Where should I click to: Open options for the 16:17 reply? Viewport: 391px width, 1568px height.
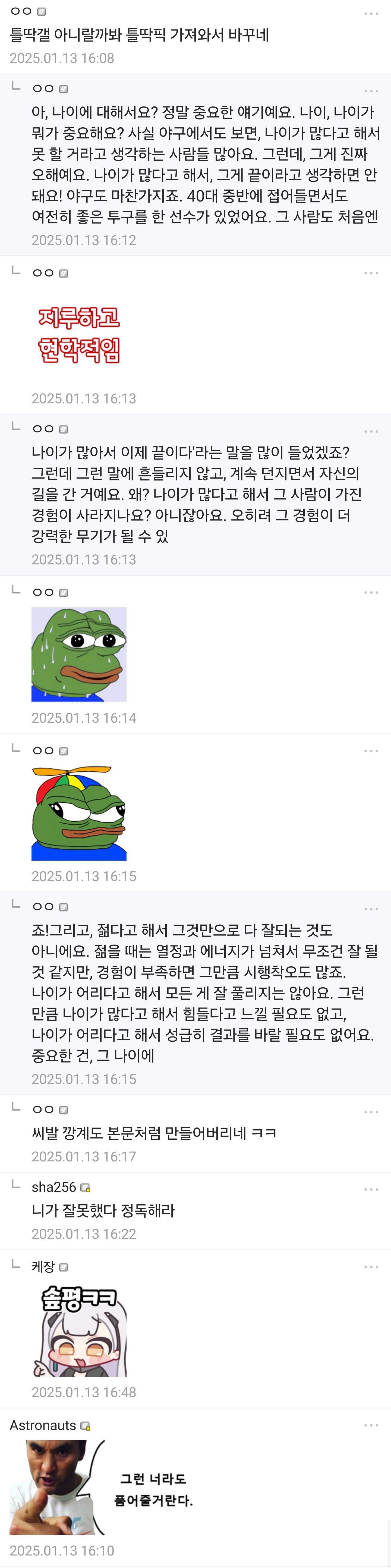[x=371, y=1112]
